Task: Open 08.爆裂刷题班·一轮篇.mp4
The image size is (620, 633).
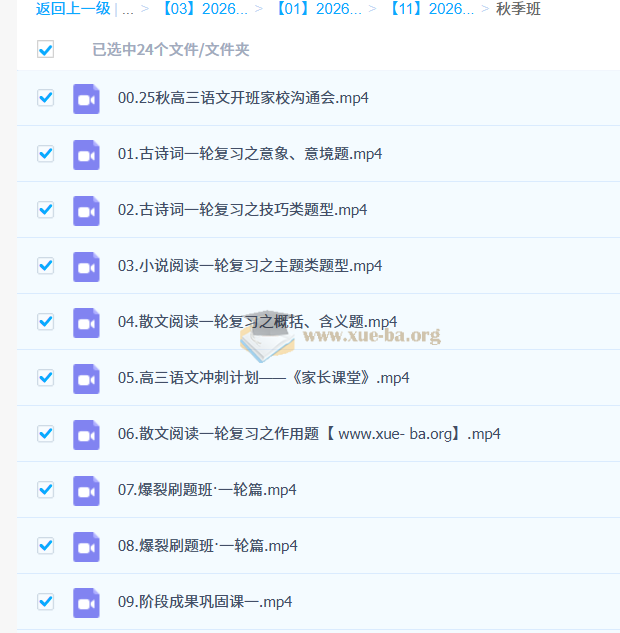Action: click(208, 546)
